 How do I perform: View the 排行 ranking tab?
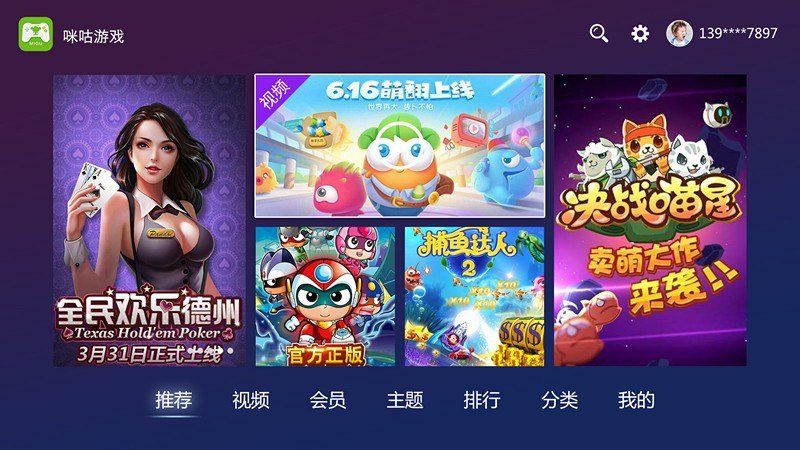pos(482,401)
